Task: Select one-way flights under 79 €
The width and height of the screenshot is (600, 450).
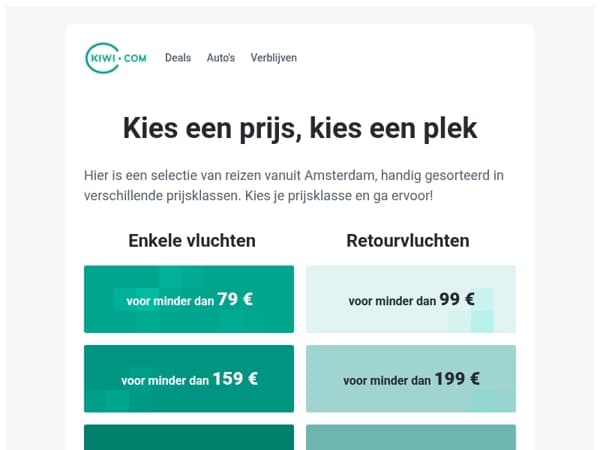Action: coord(189,299)
